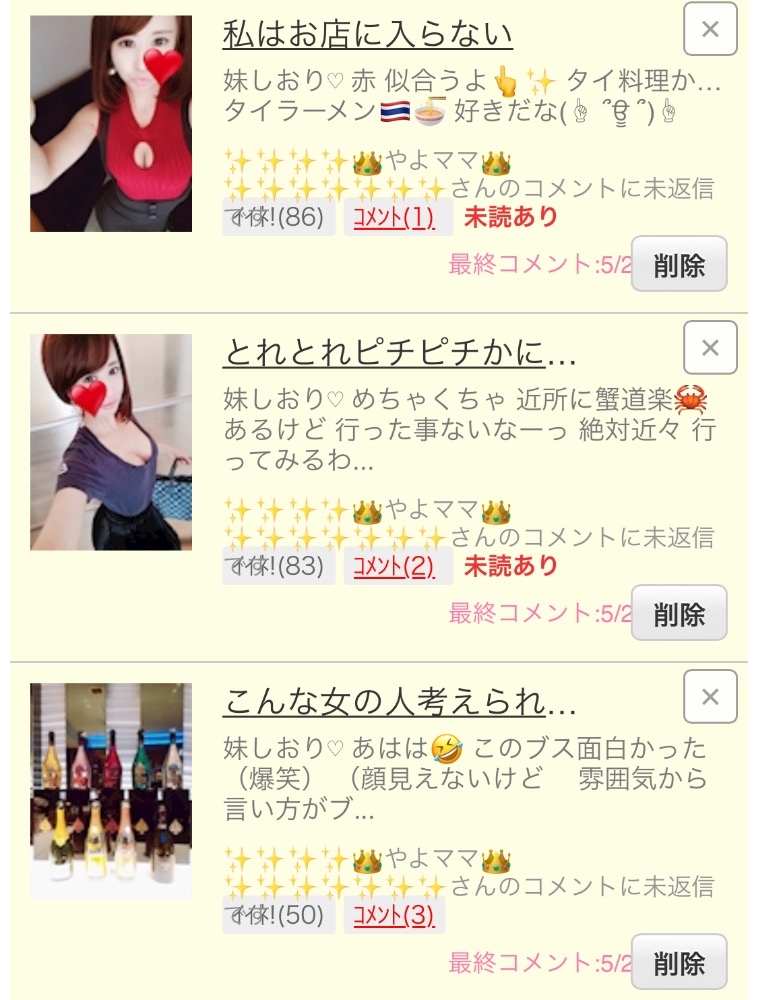This screenshot has height=1000, width=757.
Task: Open the red top photo thumbnail
Action: pyautogui.click(x=111, y=124)
